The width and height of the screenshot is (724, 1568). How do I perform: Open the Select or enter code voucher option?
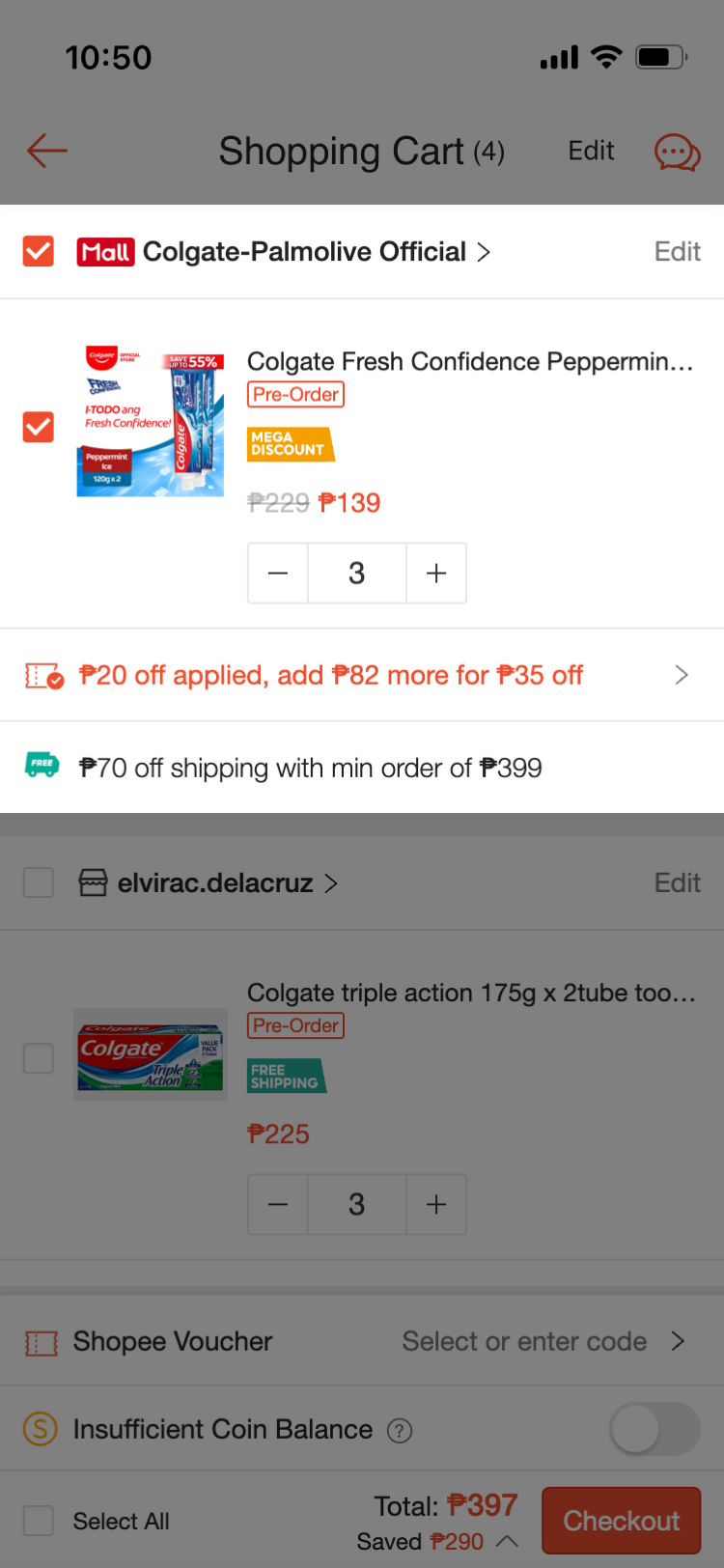524,1341
